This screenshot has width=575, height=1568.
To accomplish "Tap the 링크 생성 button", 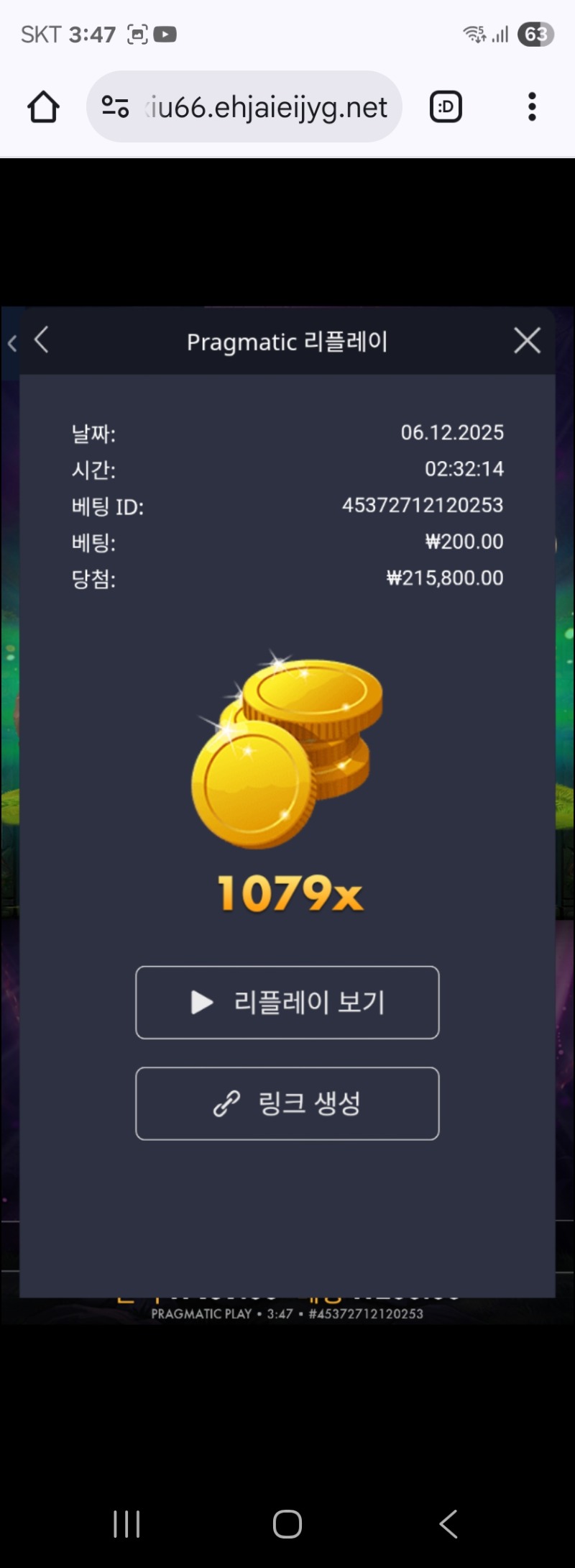I will point(287,1103).
